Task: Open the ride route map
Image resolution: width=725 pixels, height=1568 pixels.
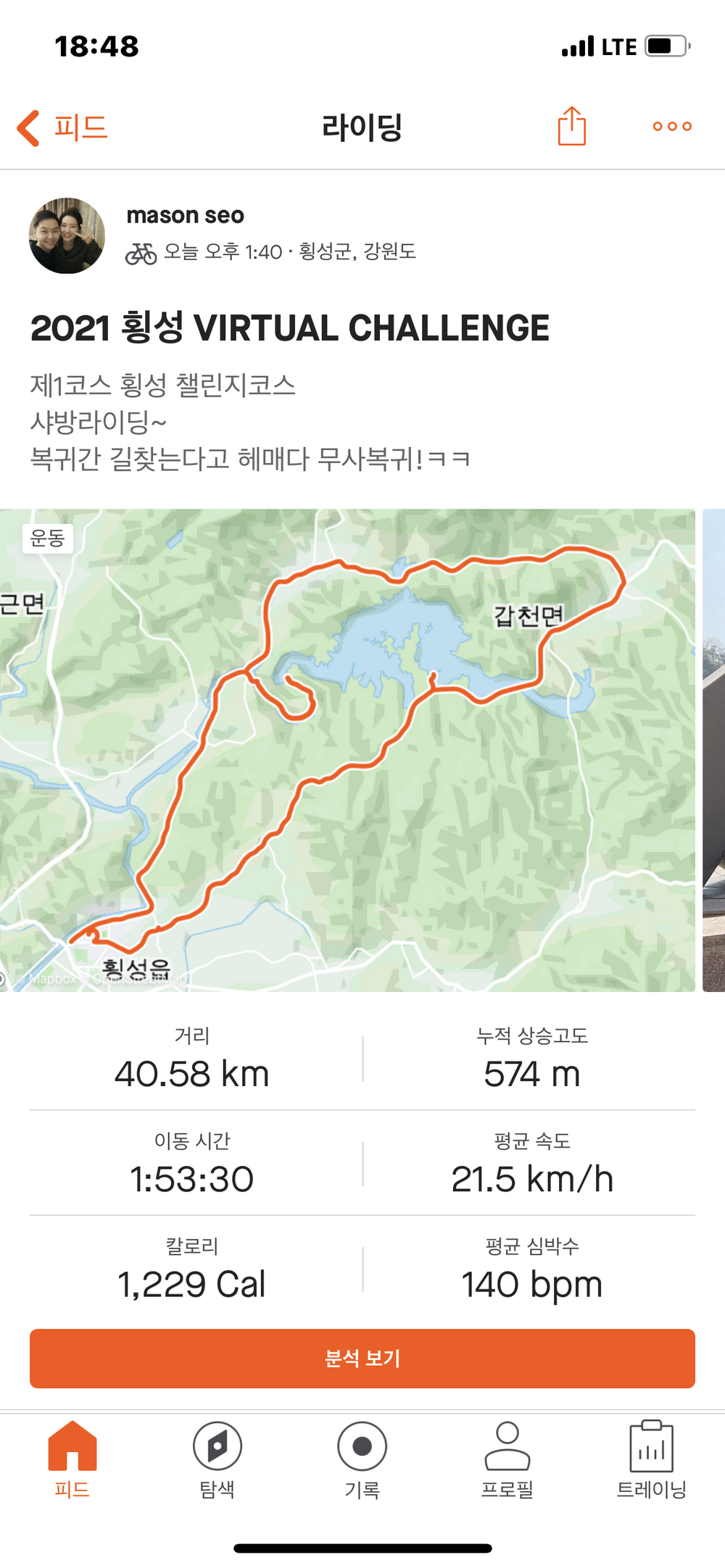Action: (348, 750)
